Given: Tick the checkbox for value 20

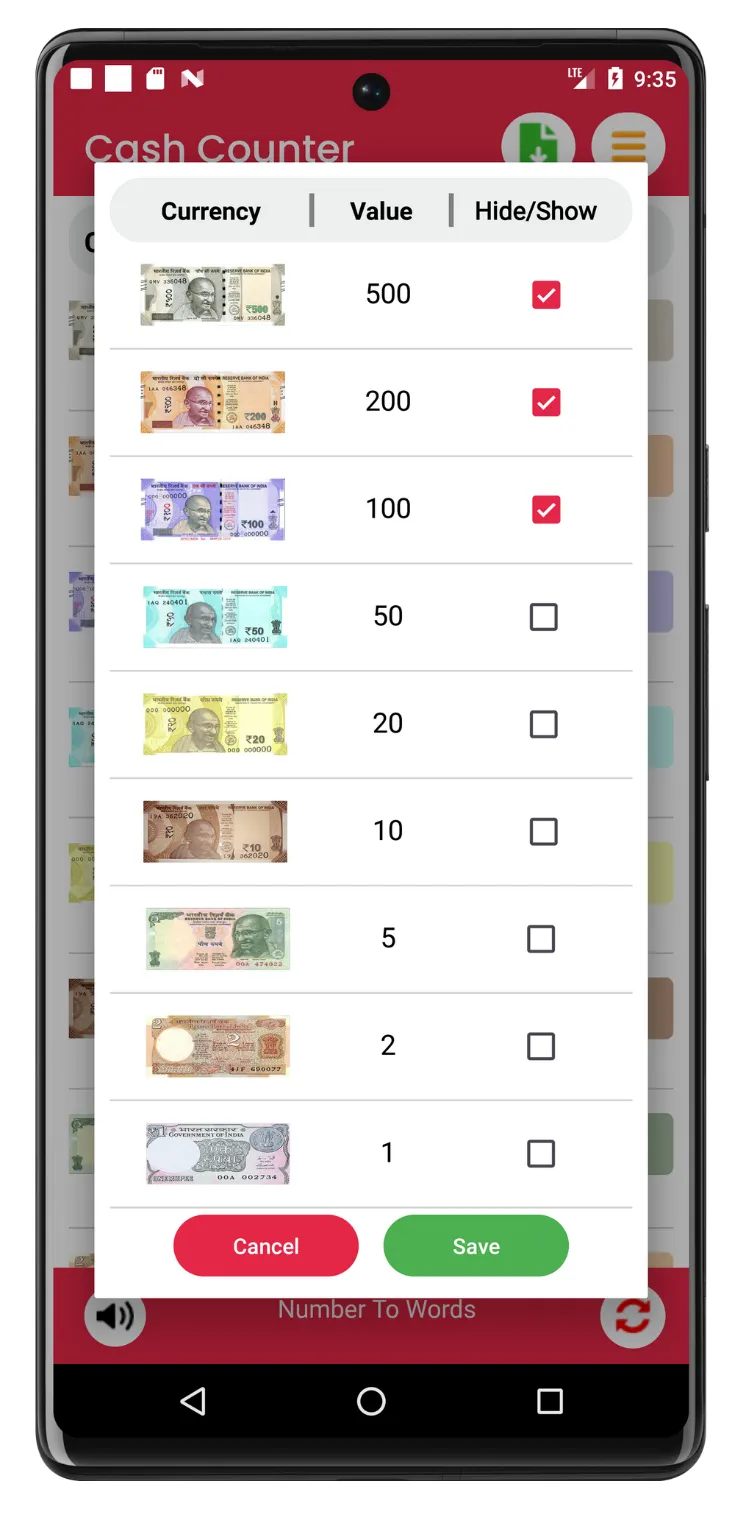Looking at the screenshot, I should 543,724.
